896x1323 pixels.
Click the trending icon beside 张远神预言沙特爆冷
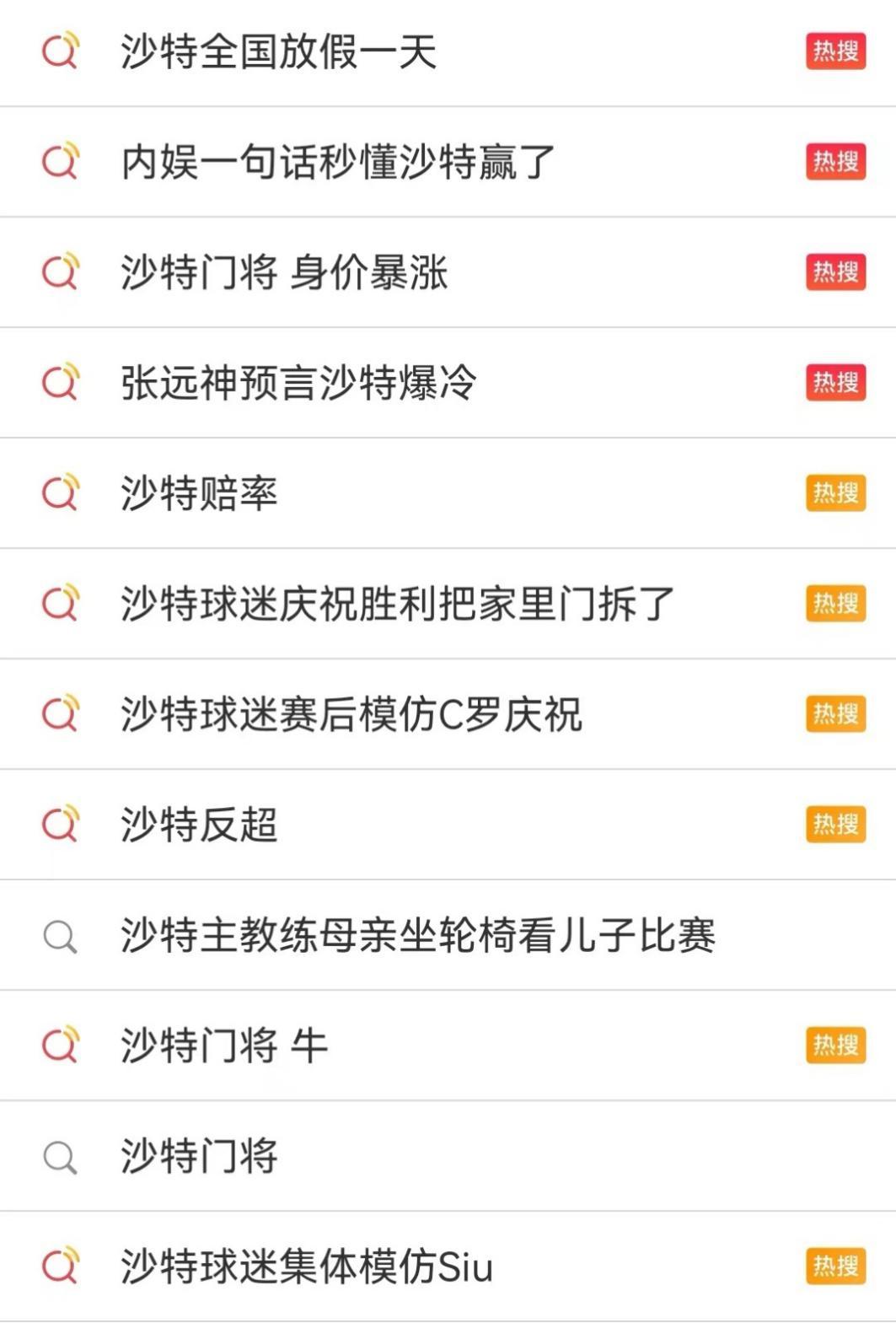[x=61, y=383]
